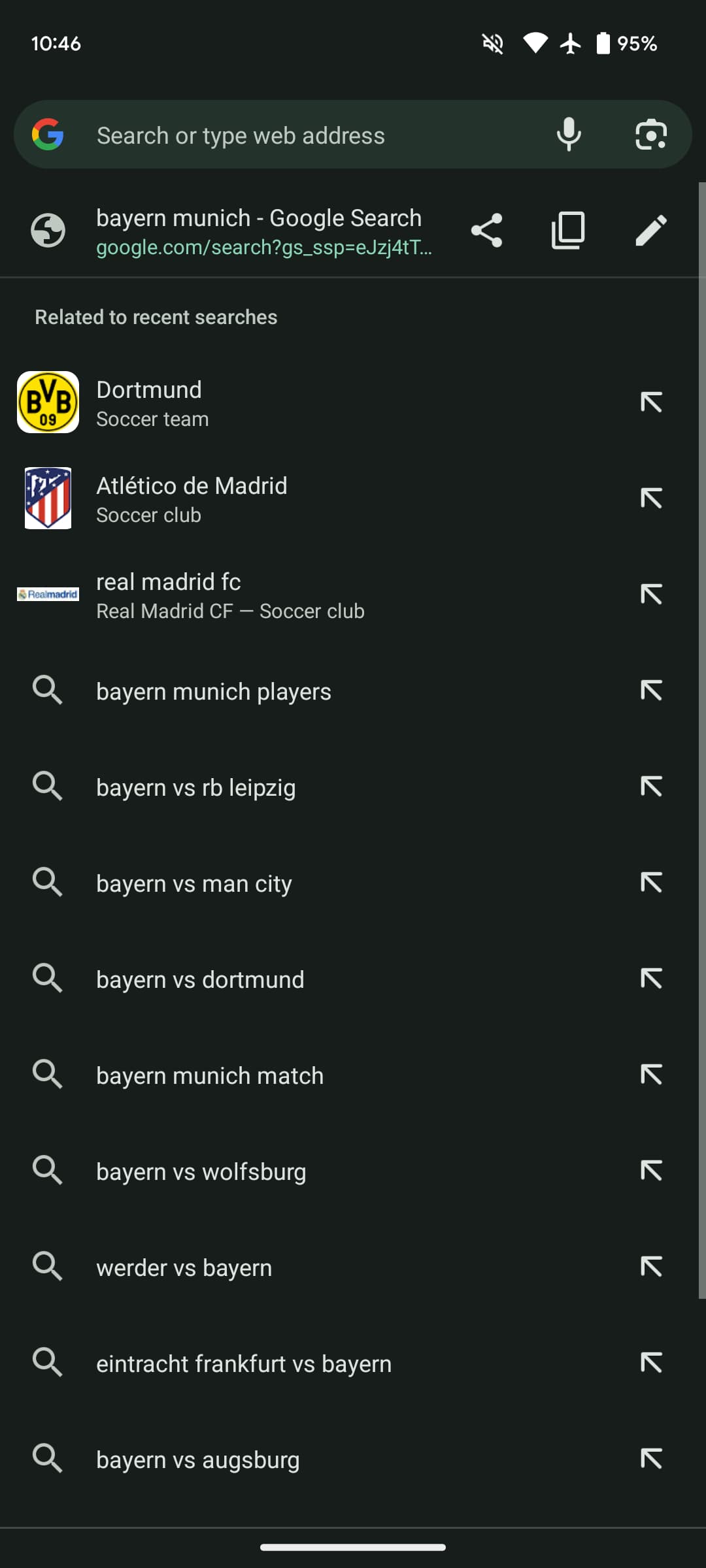Start voice search with the microphone
Viewport: 706px width, 1568px height.
click(569, 135)
